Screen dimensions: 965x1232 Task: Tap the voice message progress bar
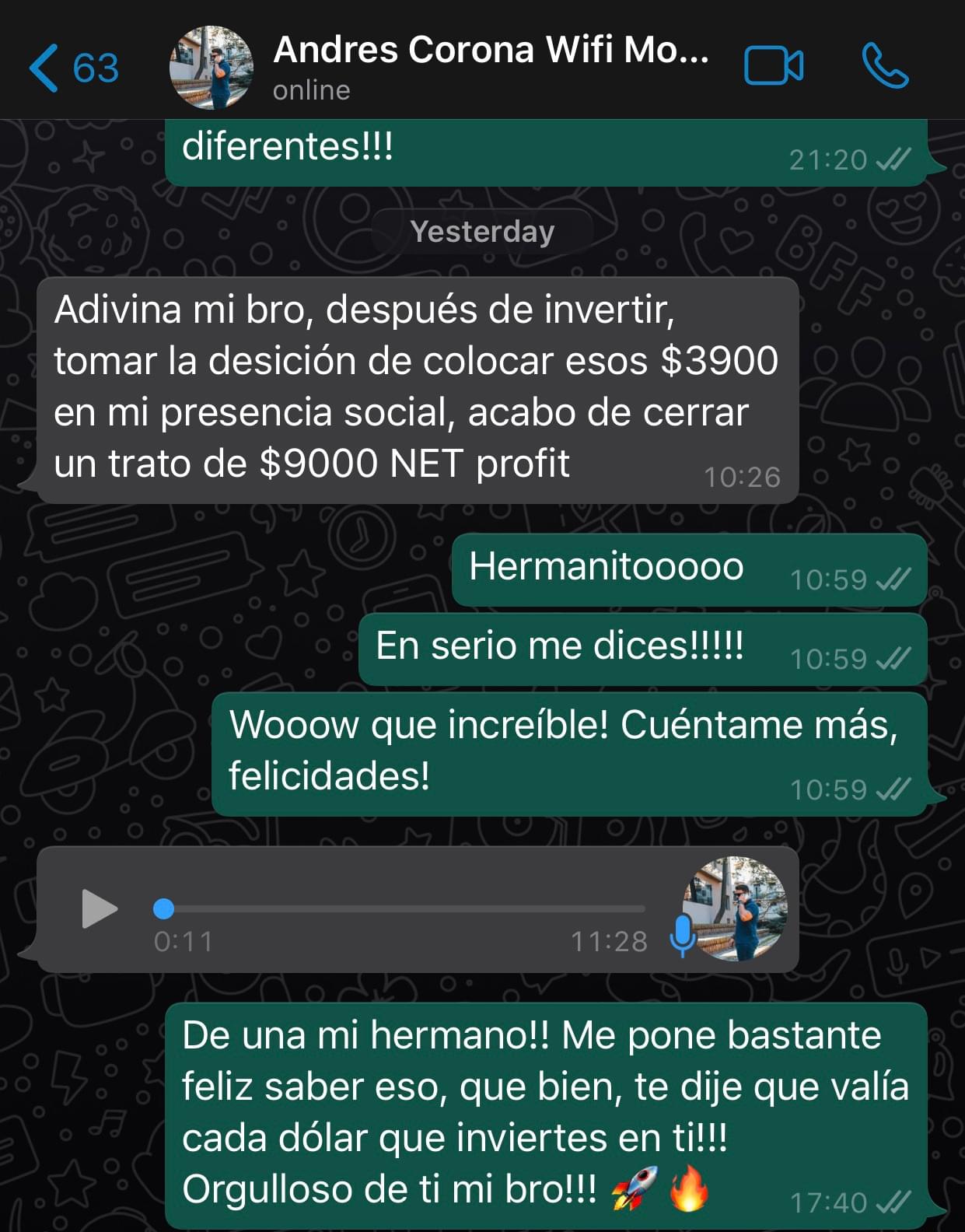[x=404, y=908]
